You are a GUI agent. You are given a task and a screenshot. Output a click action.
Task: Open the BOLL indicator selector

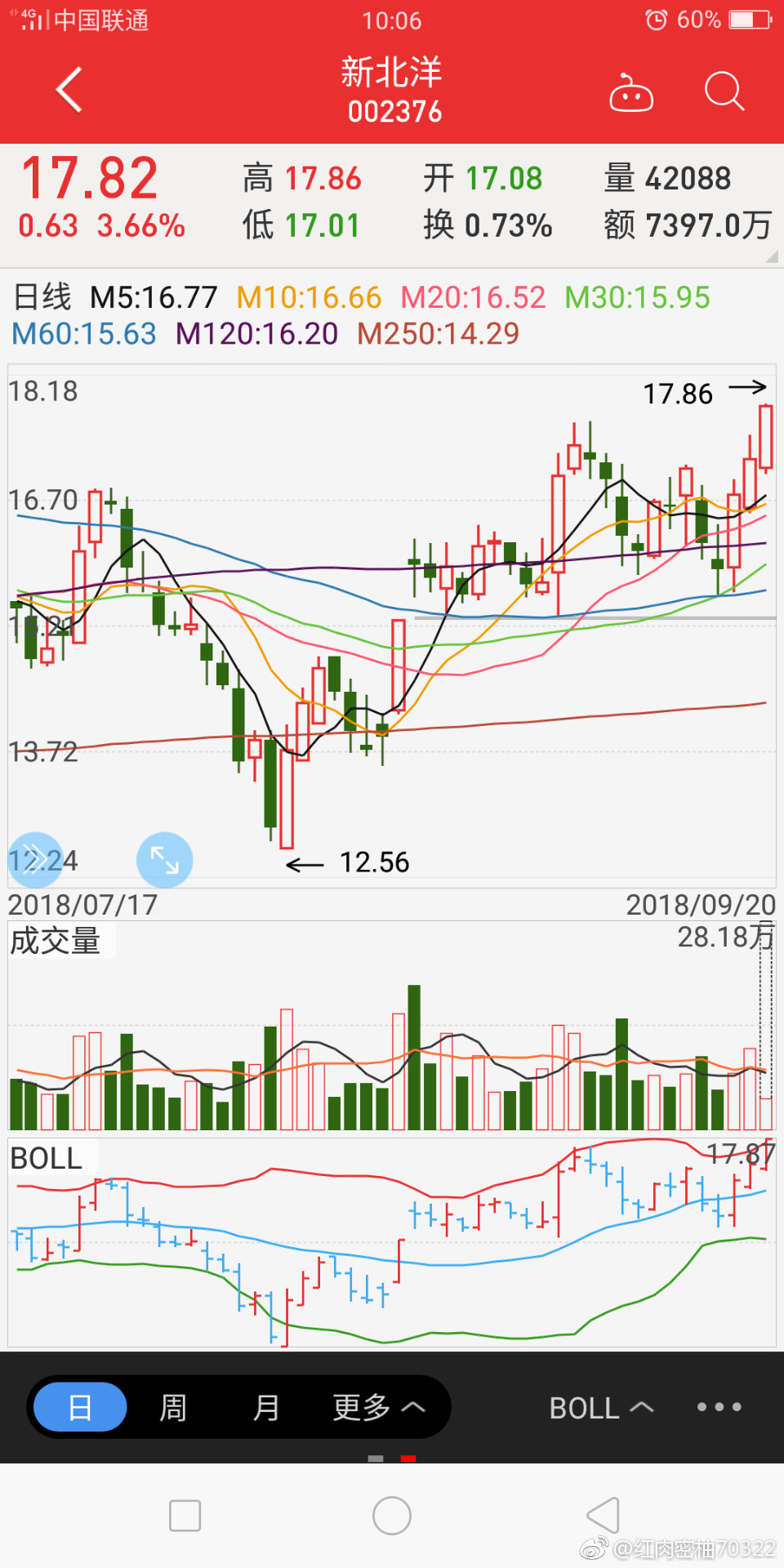coord(601,1407)
